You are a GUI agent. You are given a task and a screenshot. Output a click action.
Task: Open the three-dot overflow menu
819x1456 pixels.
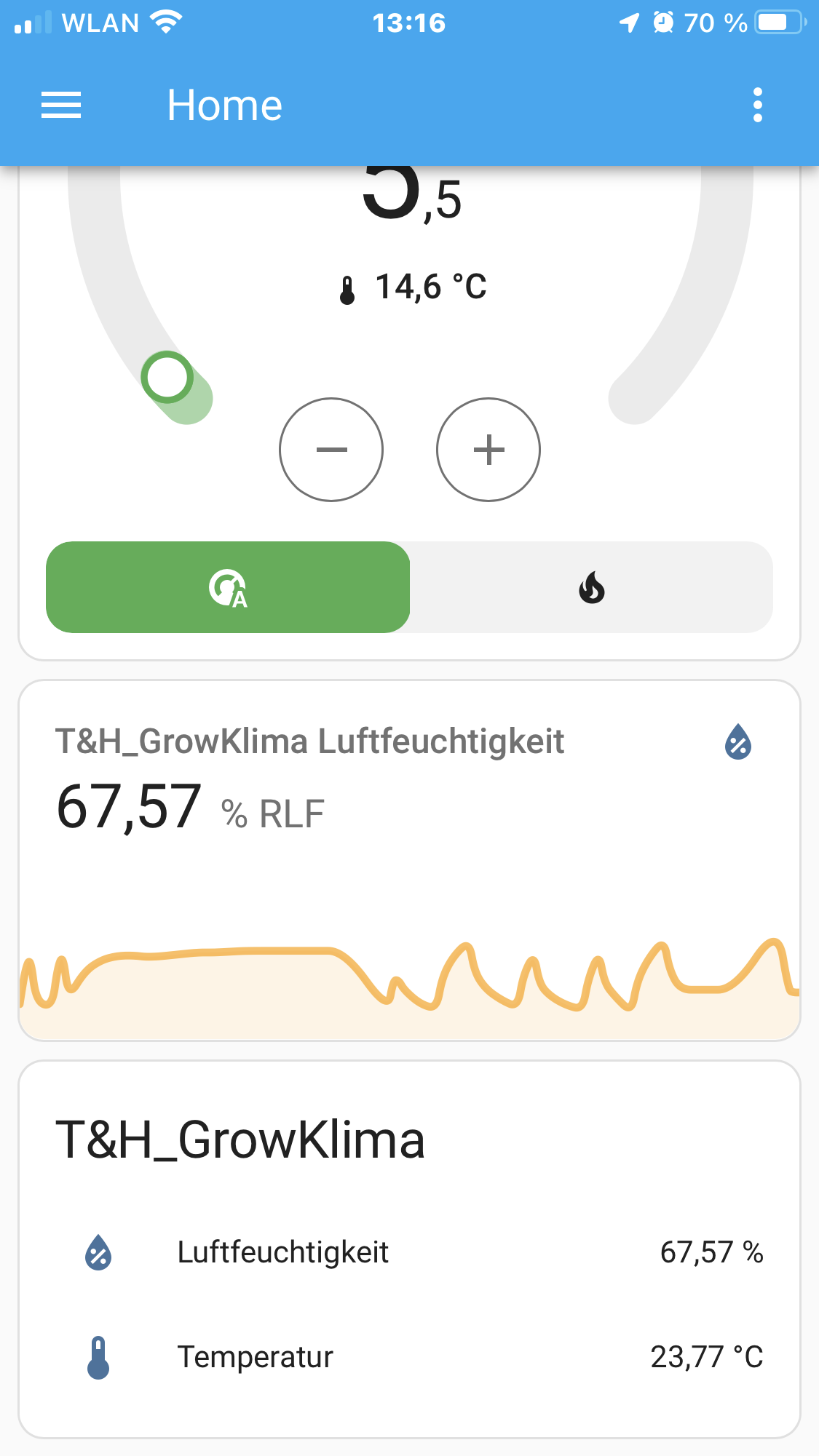[x=757, y=106]
